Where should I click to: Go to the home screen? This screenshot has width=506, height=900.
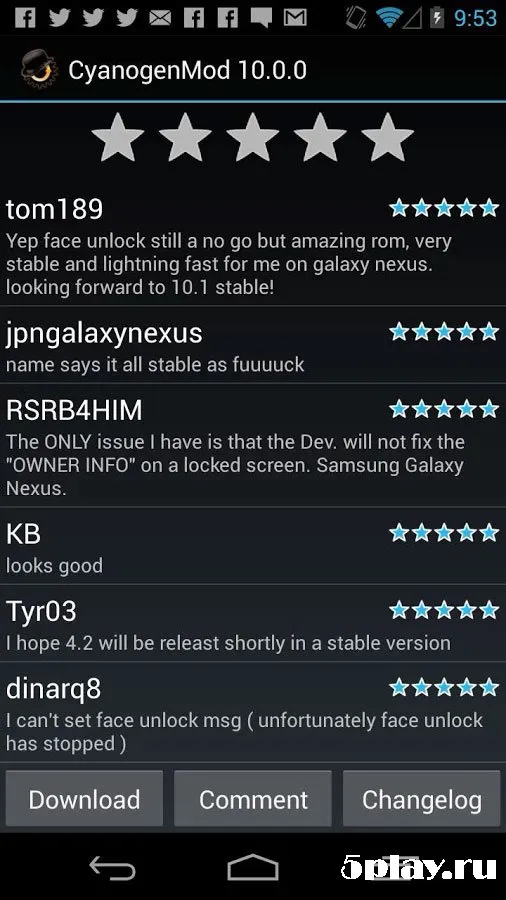point(253,866)
